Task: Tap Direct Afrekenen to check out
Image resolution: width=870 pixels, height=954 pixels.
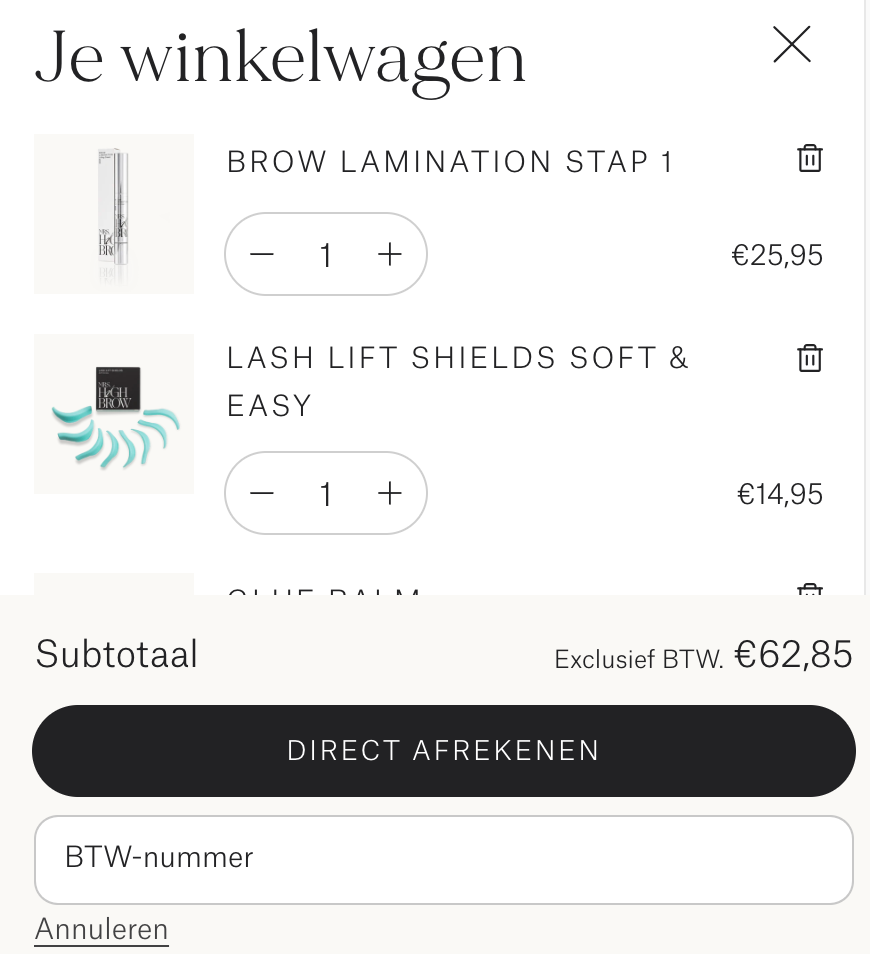Action: click(443, 751)
